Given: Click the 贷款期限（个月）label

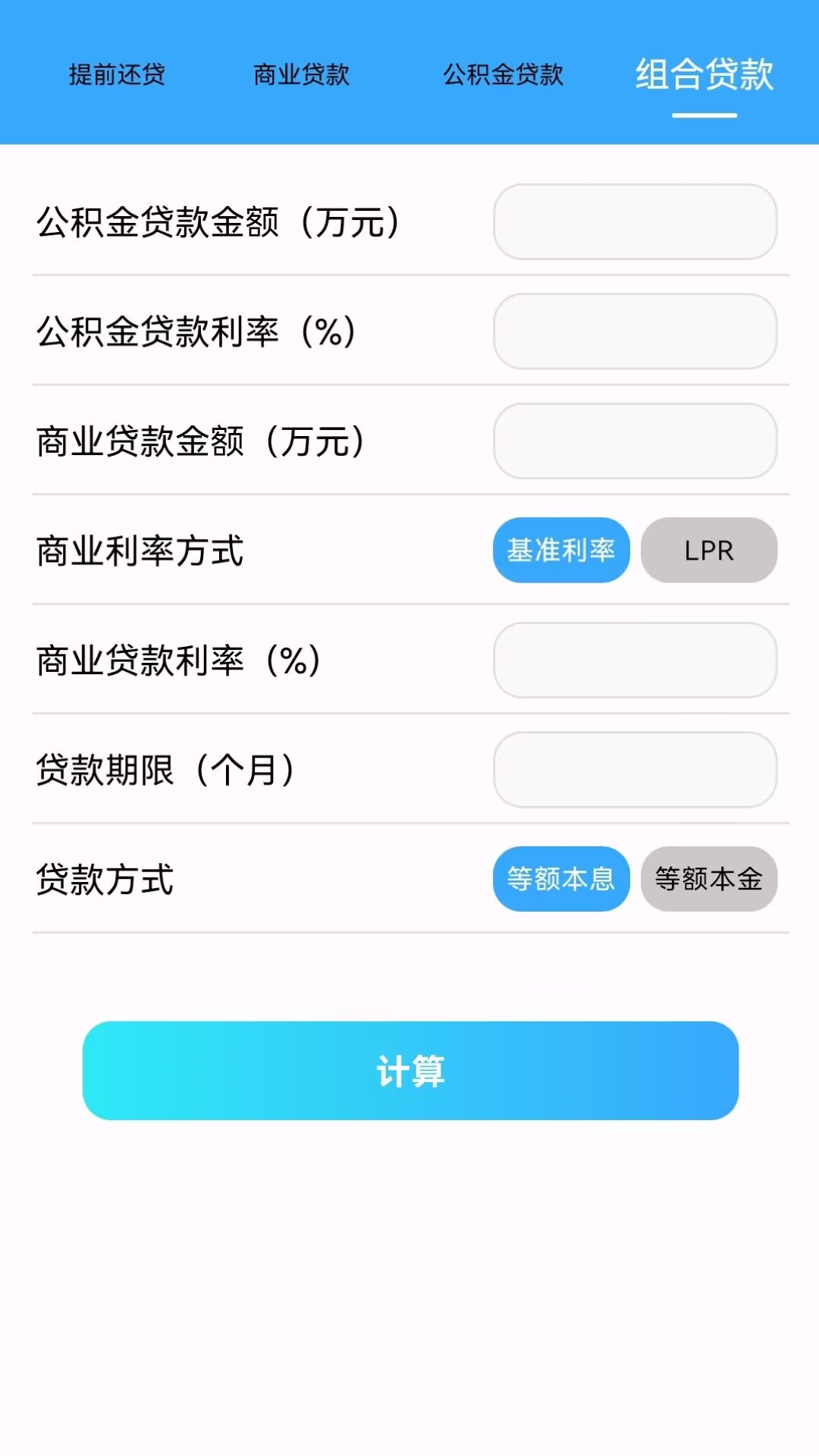Looking at the screenshot, I should tap(167, 770).
